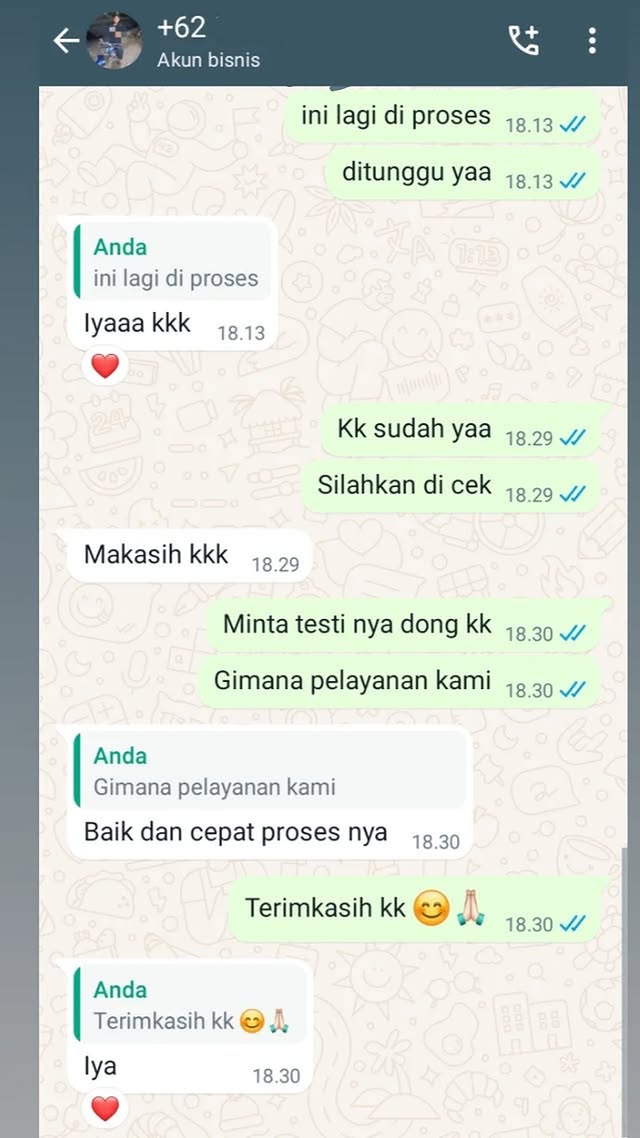This screenshot has width=640, height=1138.
Task: Open the +62 business account info
Action: click(208, 42)
